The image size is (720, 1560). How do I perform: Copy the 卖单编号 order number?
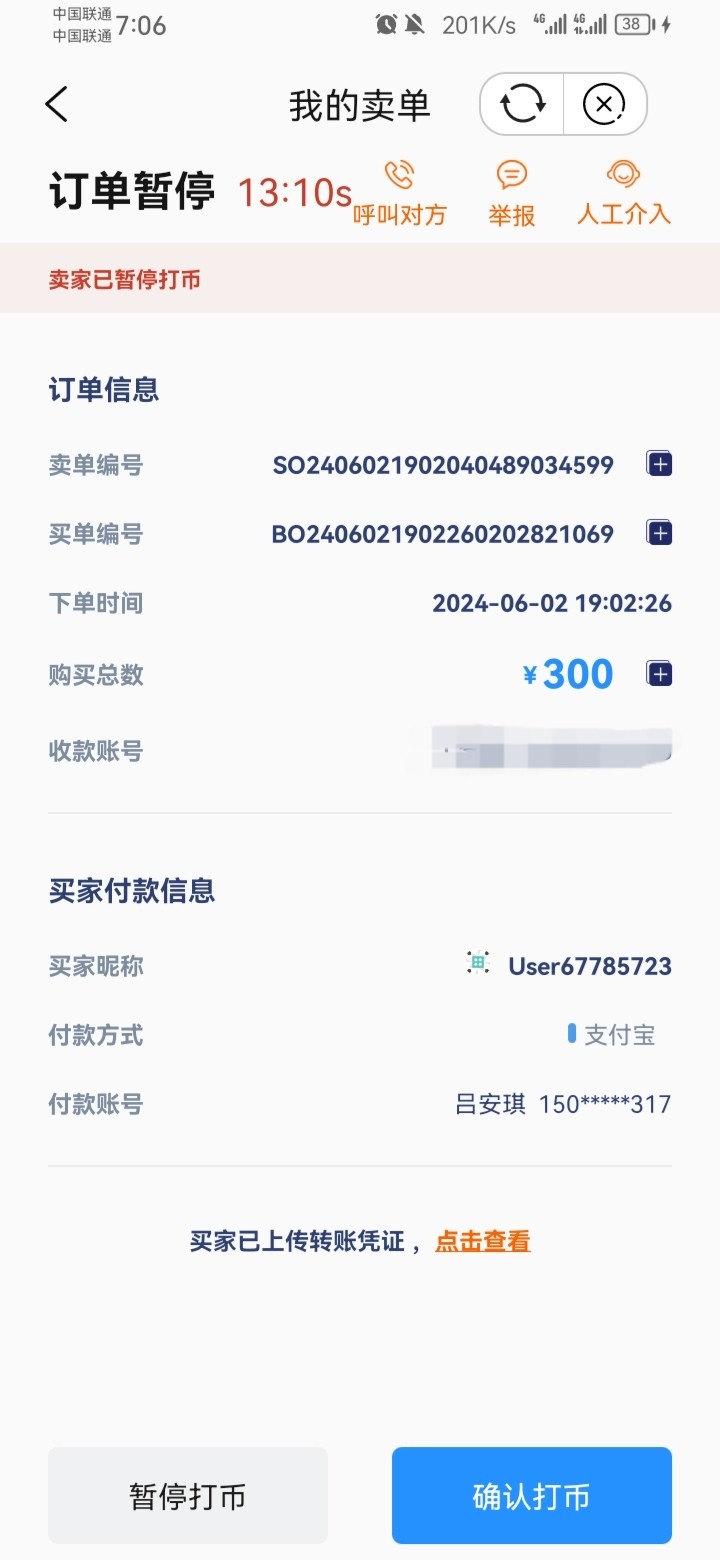click(659, 464)
